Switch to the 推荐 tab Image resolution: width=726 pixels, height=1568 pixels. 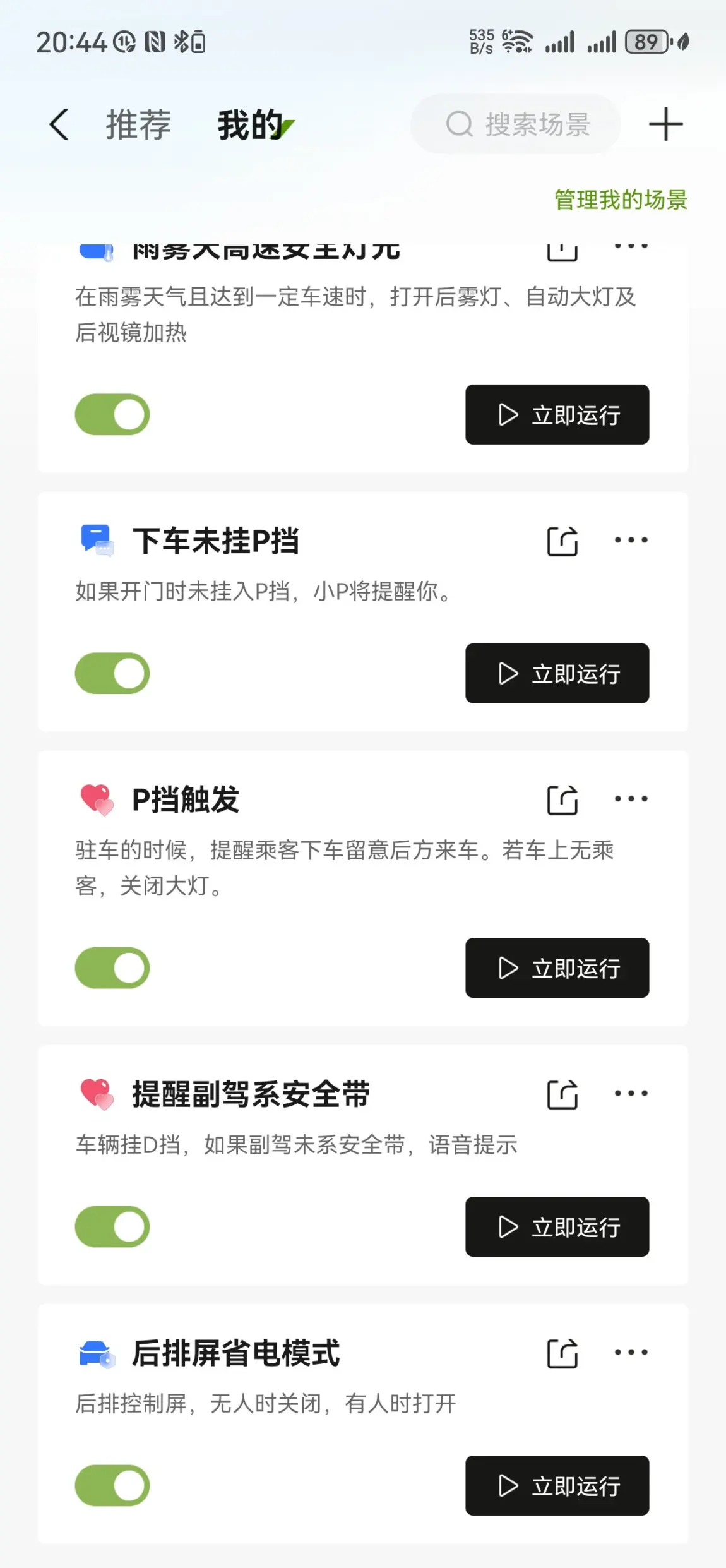pos(138,124)
